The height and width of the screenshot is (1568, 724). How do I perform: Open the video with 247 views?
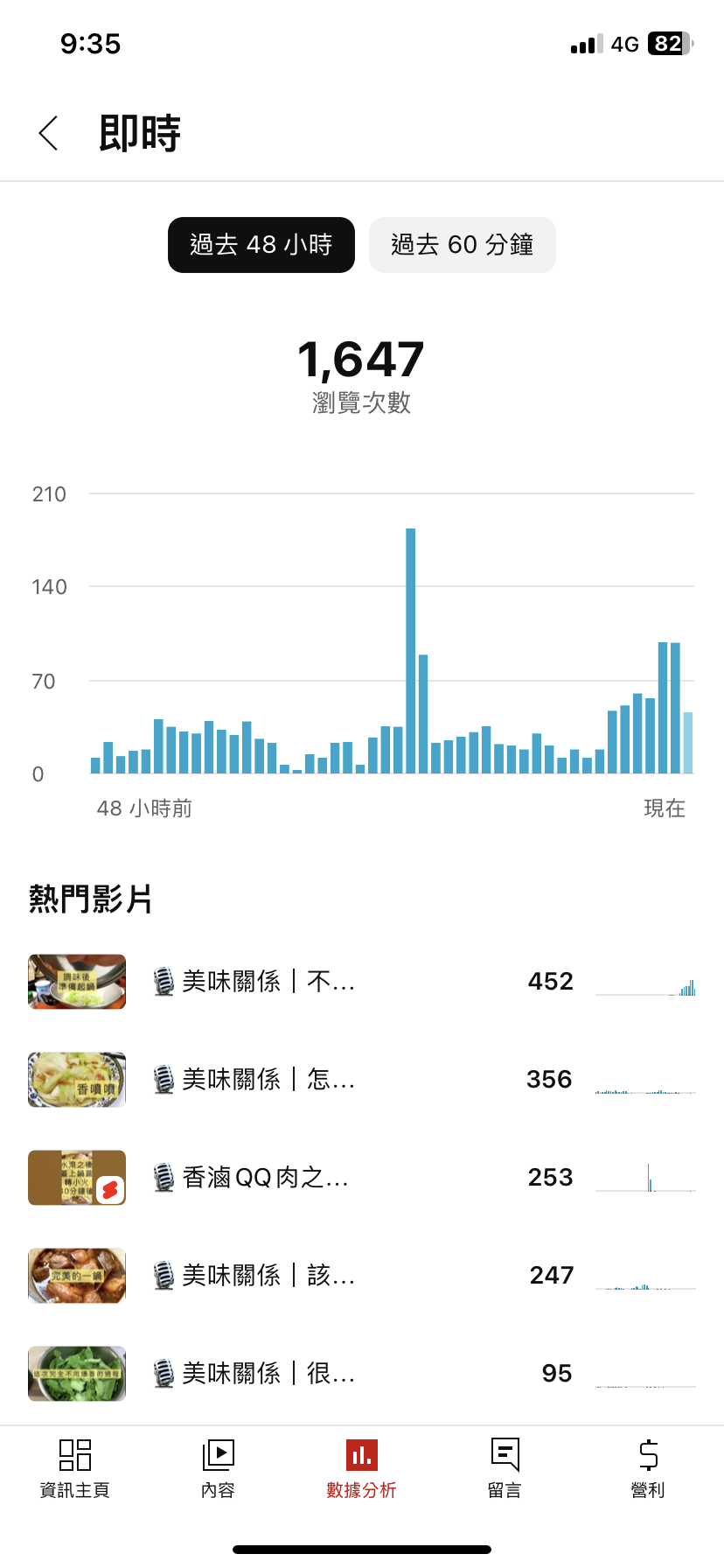click(362, 1276)
